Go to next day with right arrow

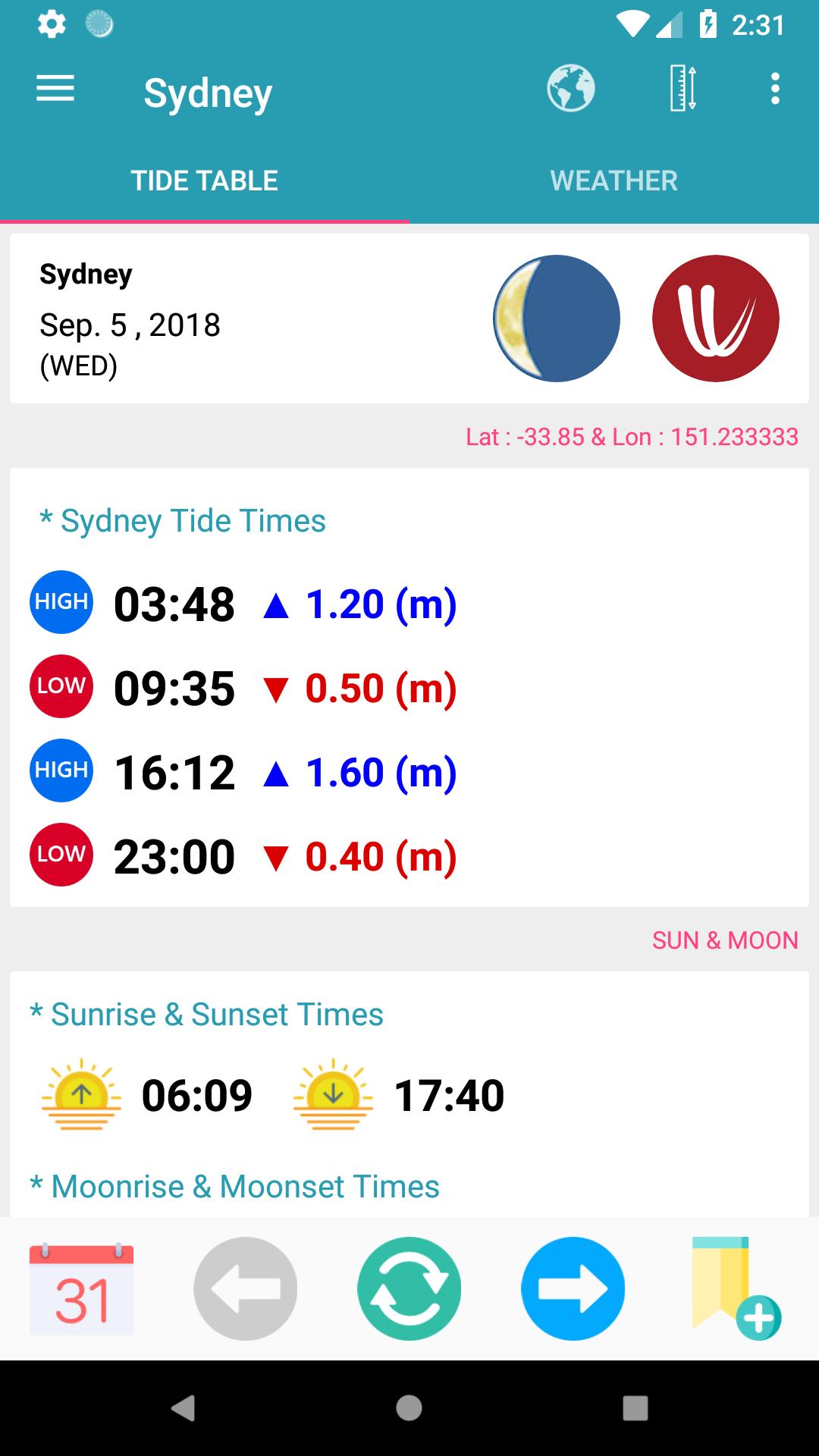pyautogui.click(x=573, y=1288)
